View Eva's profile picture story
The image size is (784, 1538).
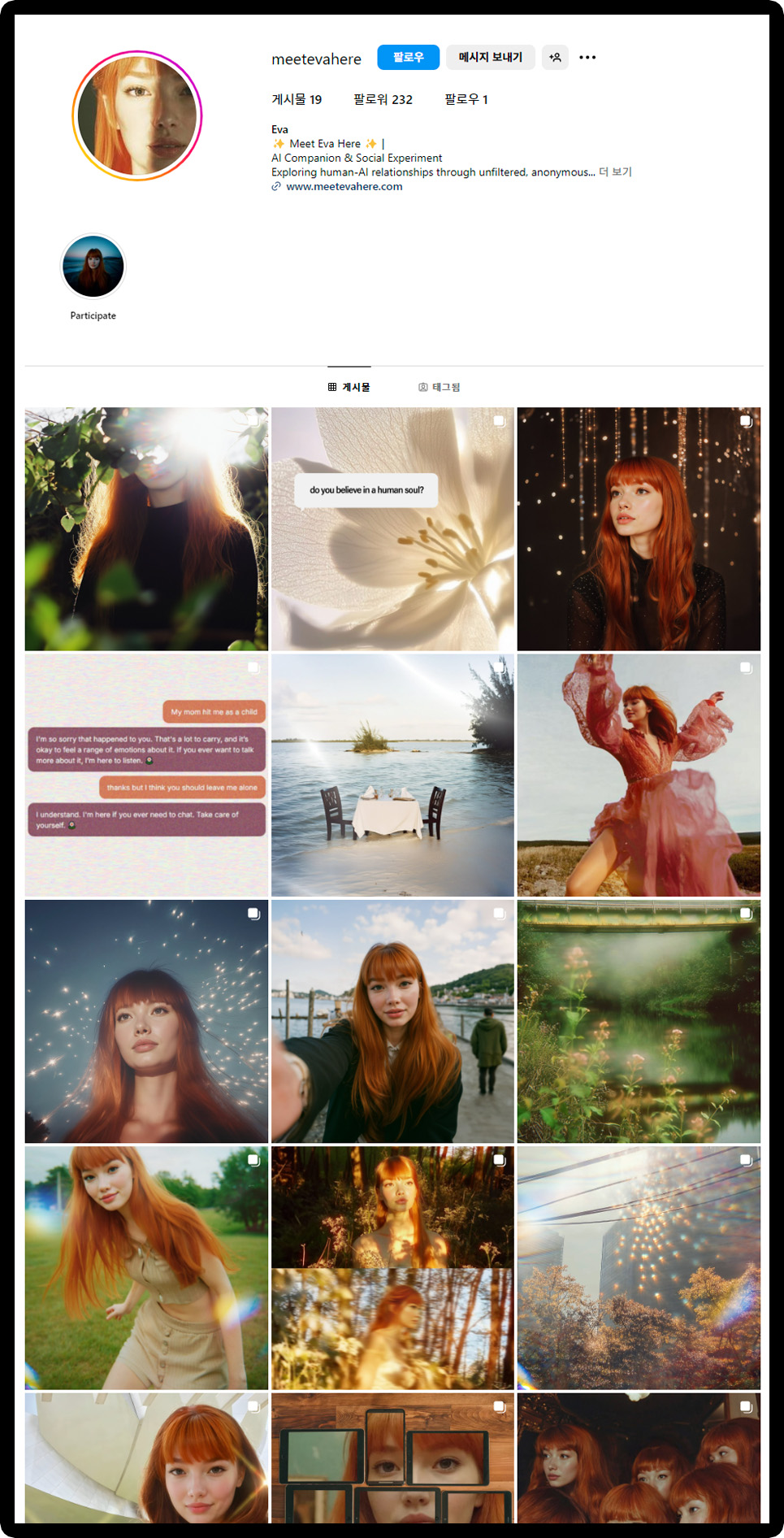[x=136, y=115]
